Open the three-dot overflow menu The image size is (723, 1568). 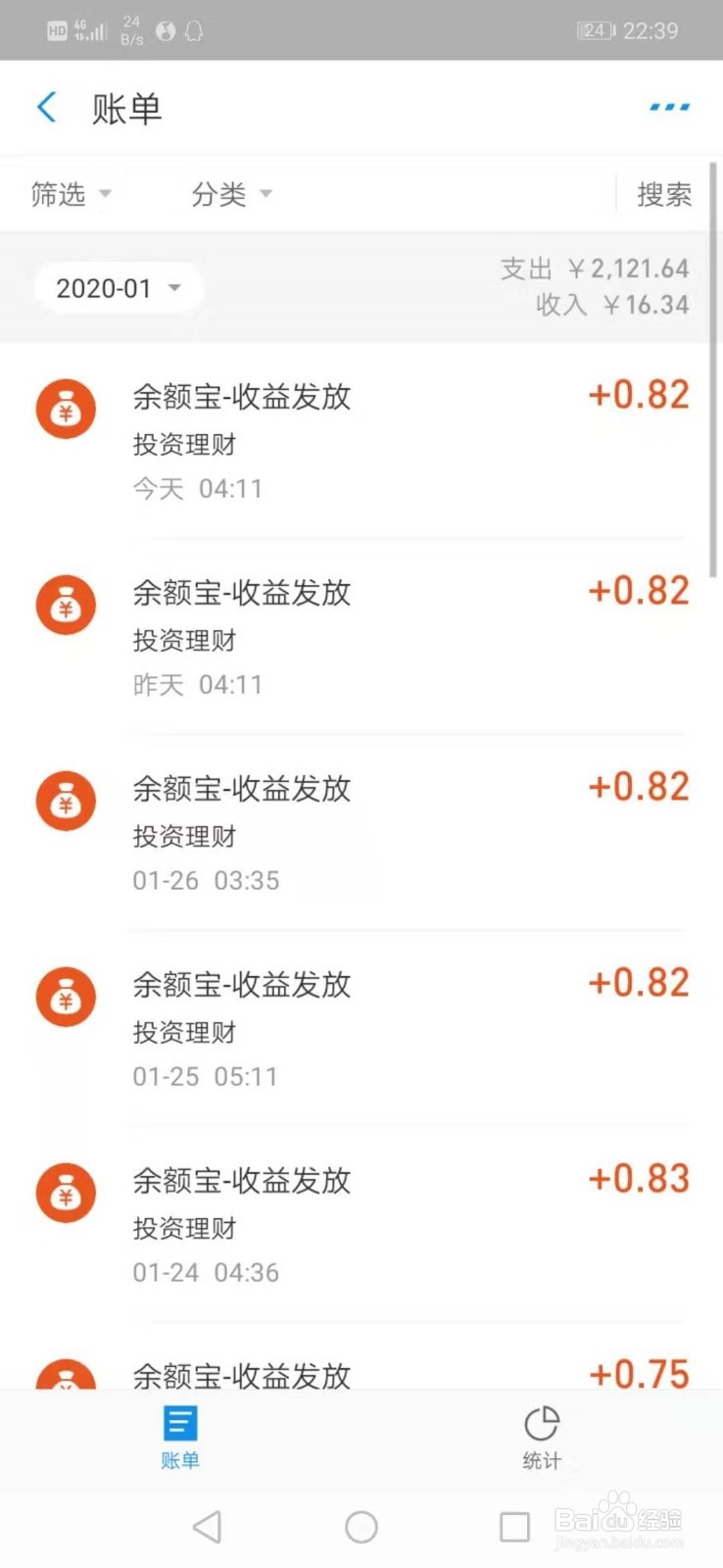[x=669, y=107]
